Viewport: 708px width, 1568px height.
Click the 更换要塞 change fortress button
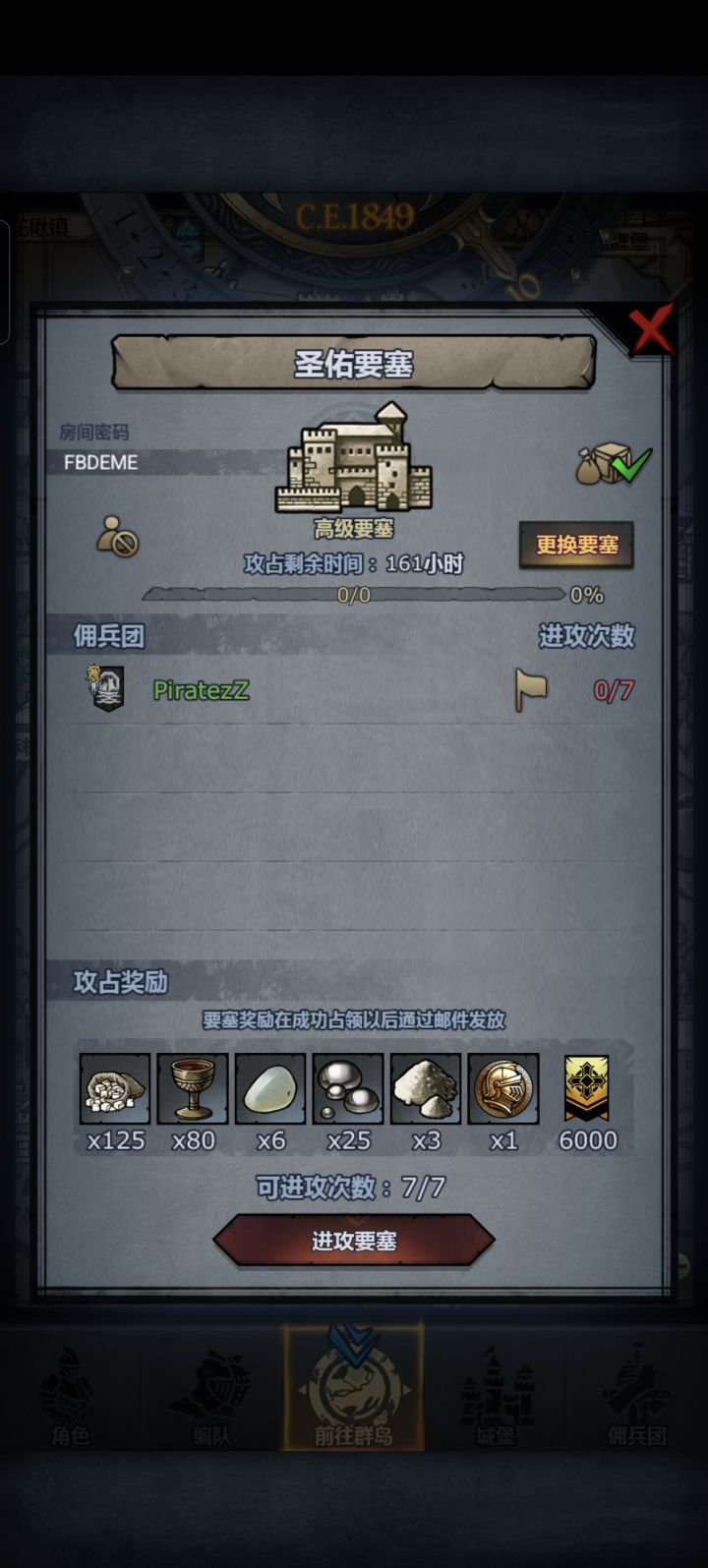pyautogui.click(x=576, y=545)
